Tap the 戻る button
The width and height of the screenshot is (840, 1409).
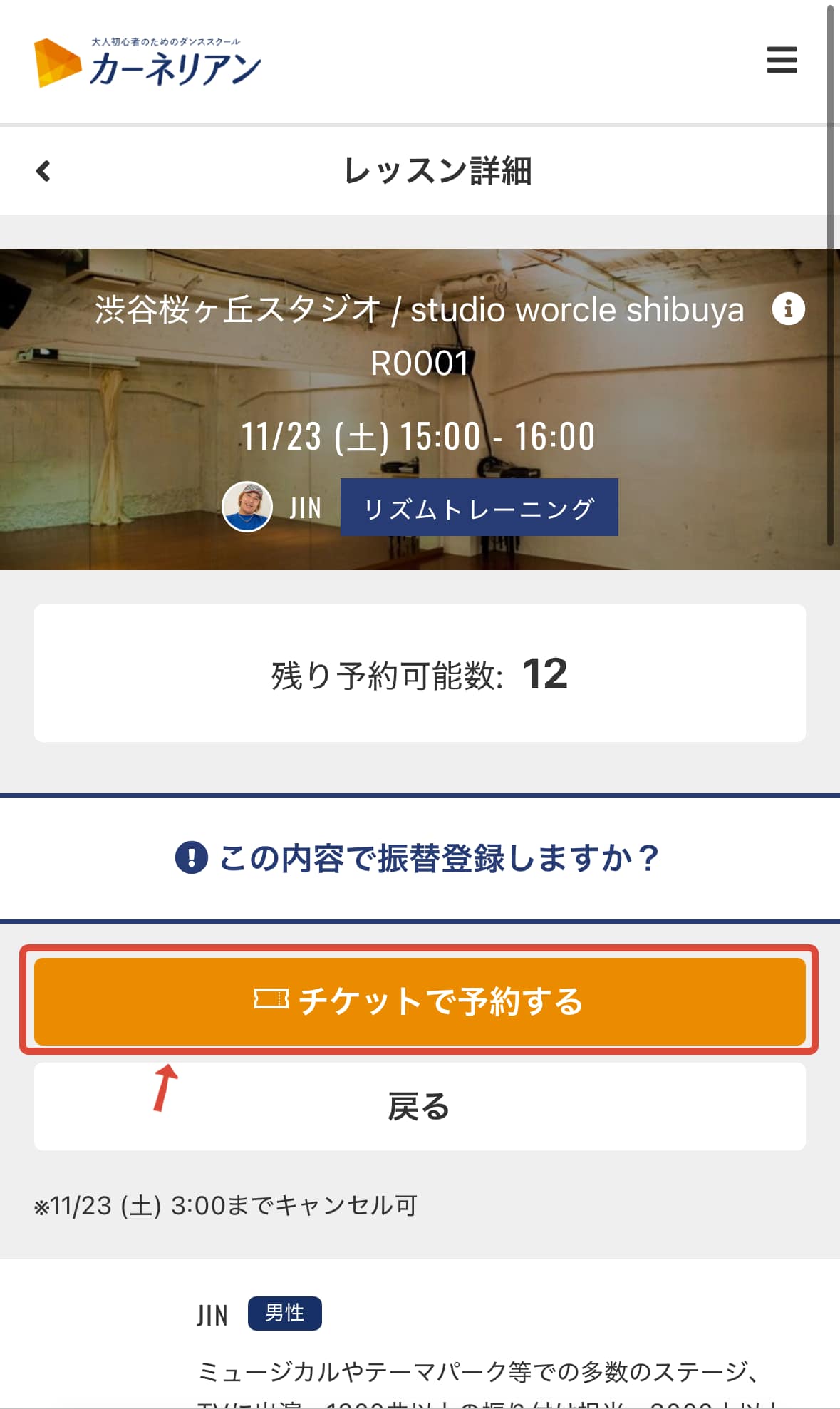pyautogui.click(x=420, y=1106)
